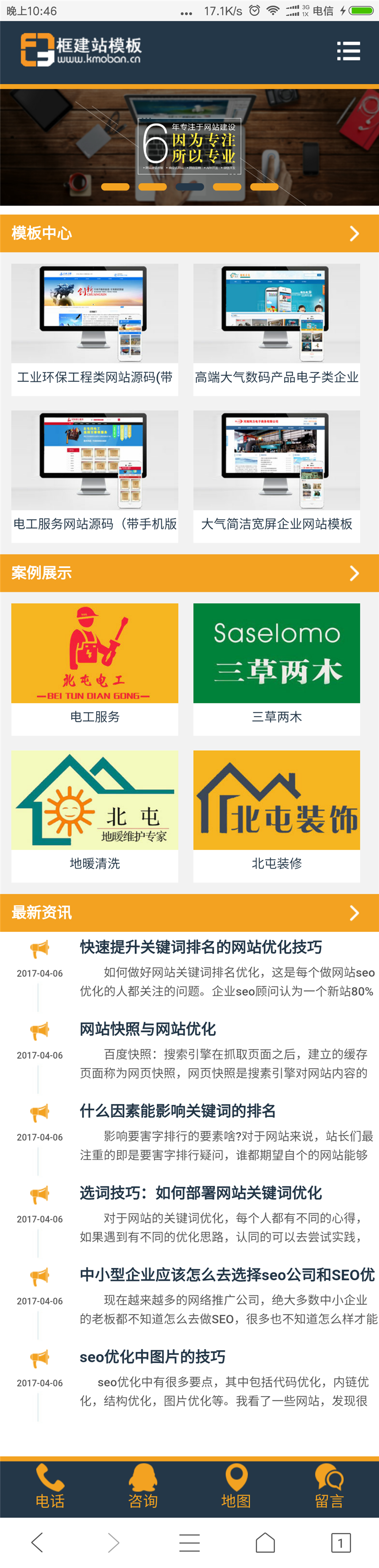Open 咨询 chat from bottom bar
The image size is (379, 1568).
click(143, 1487)
